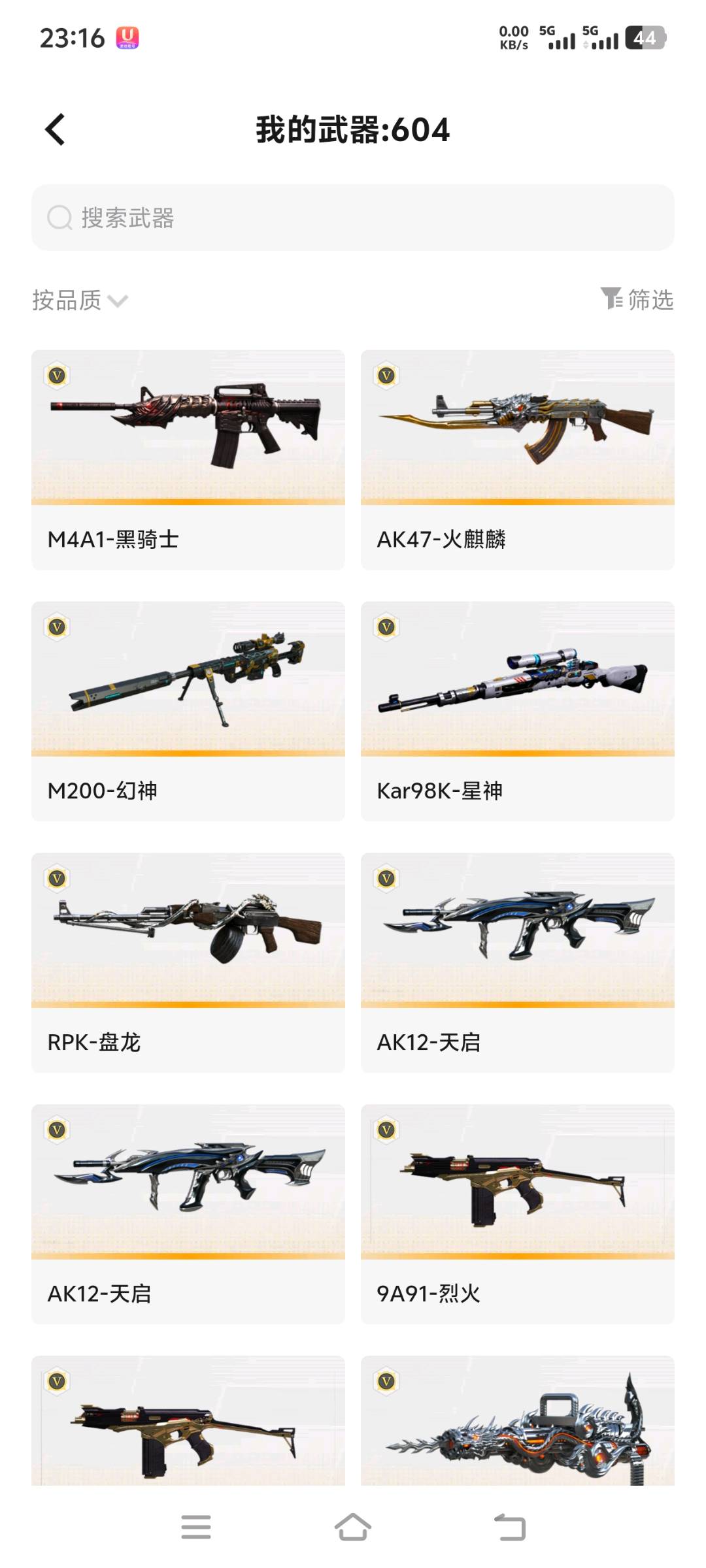The width and height of the screenshot is (706, 1568).
Task: Open the M4A1-黑骑士 weapon card
Action: [188, 460]
